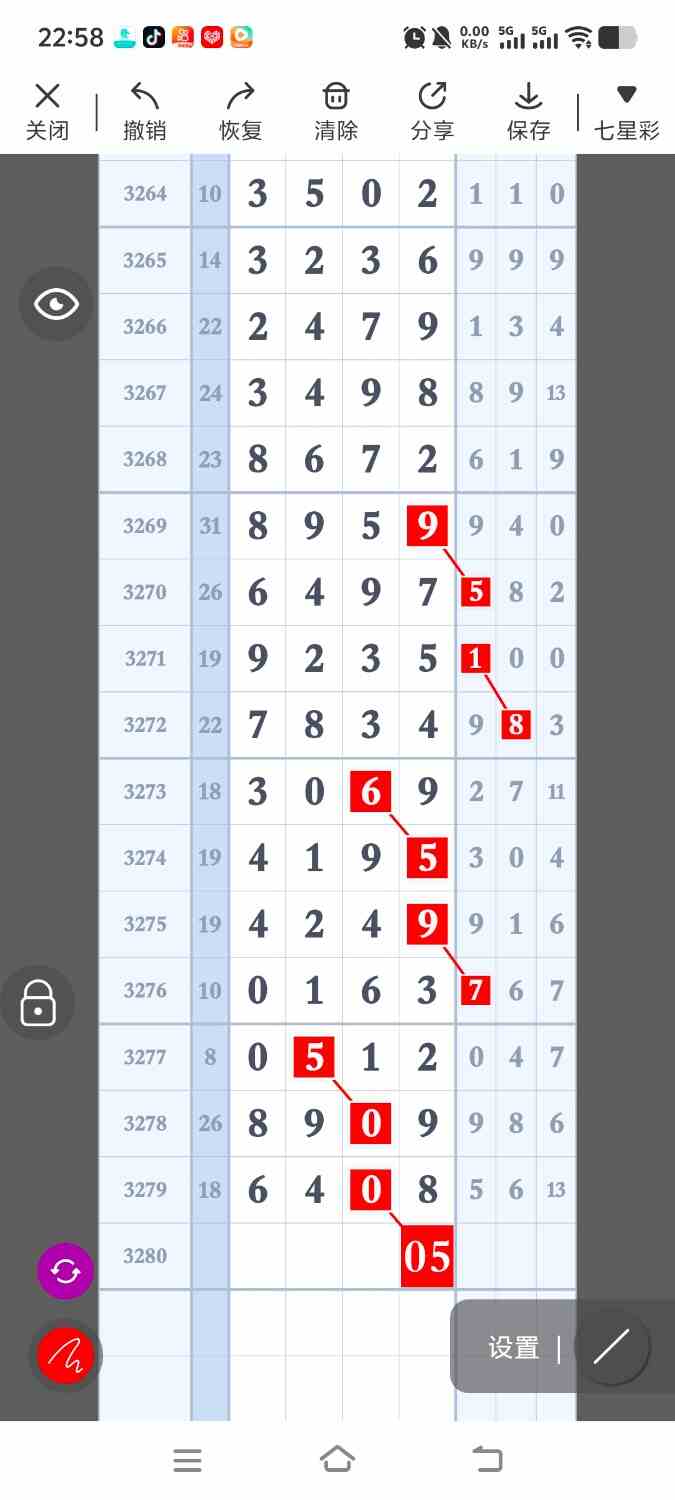
Task: Go to the home screen
Action: [337, 1460]
